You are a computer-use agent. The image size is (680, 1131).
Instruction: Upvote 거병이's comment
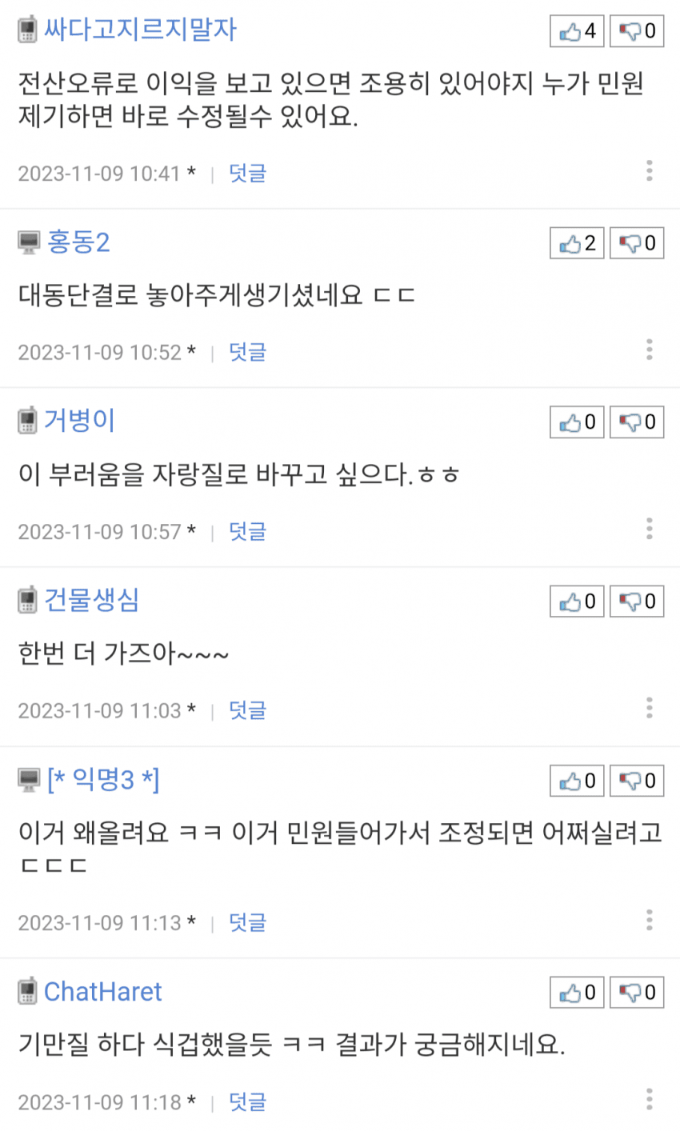click(577, 422)
